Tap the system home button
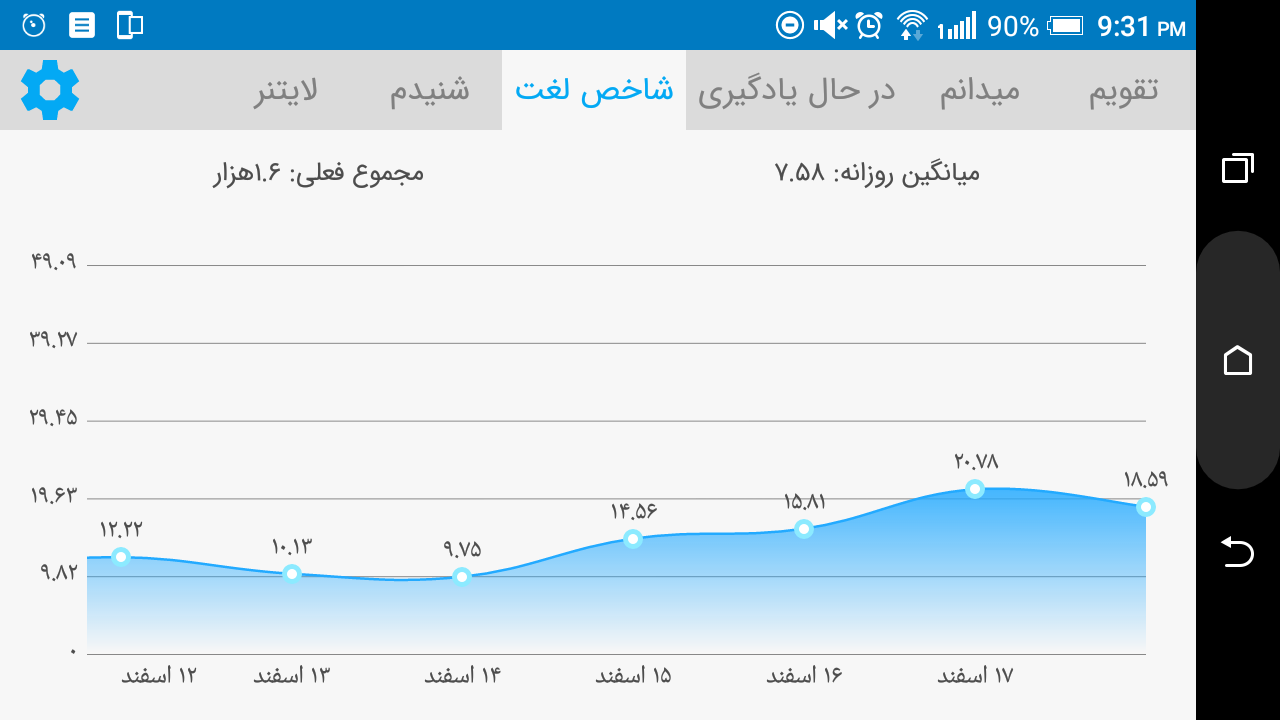This screenshot has width=1280, height=720. click(1238, 360)
